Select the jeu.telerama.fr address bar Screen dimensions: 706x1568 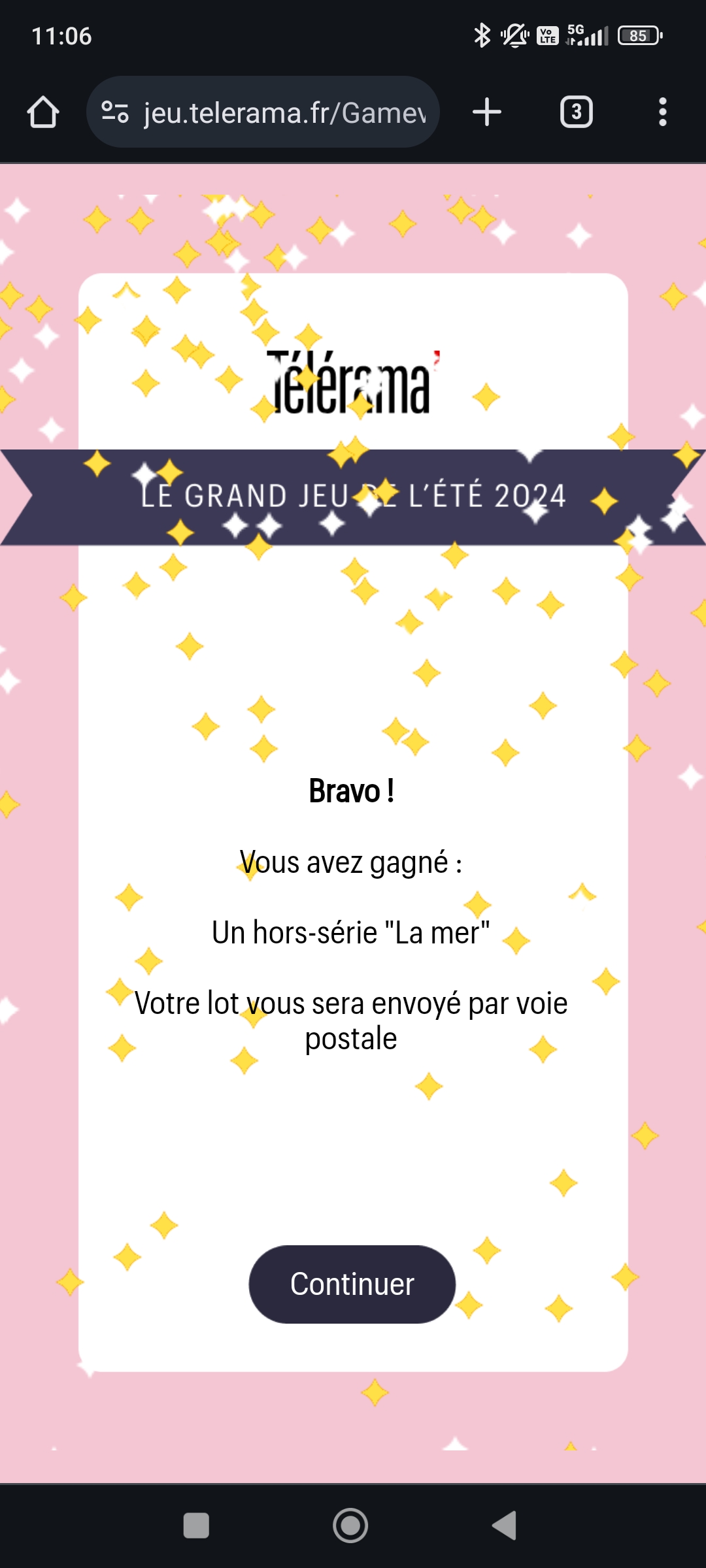[x=284, y=112]
